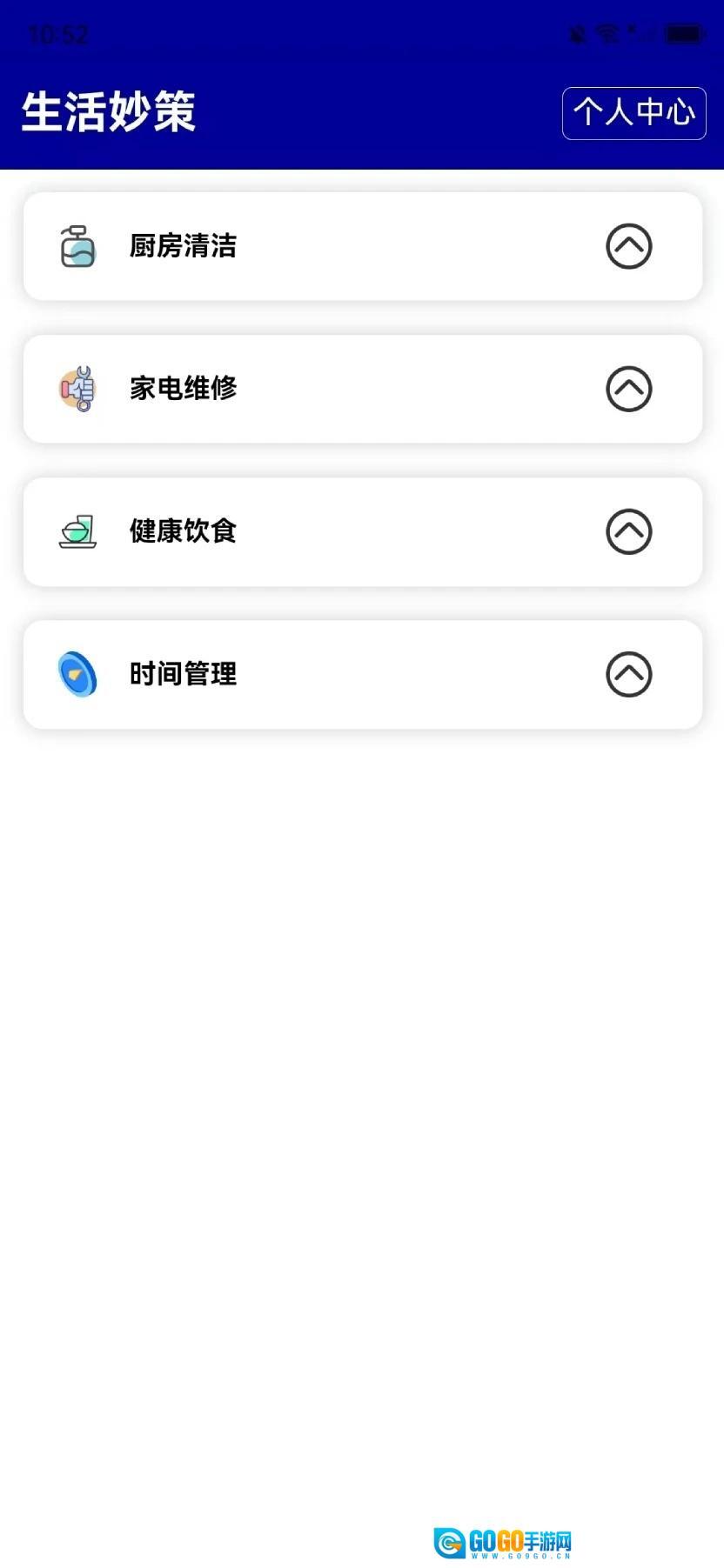Tap the 家电维修 text label

(x=182, y=389)
